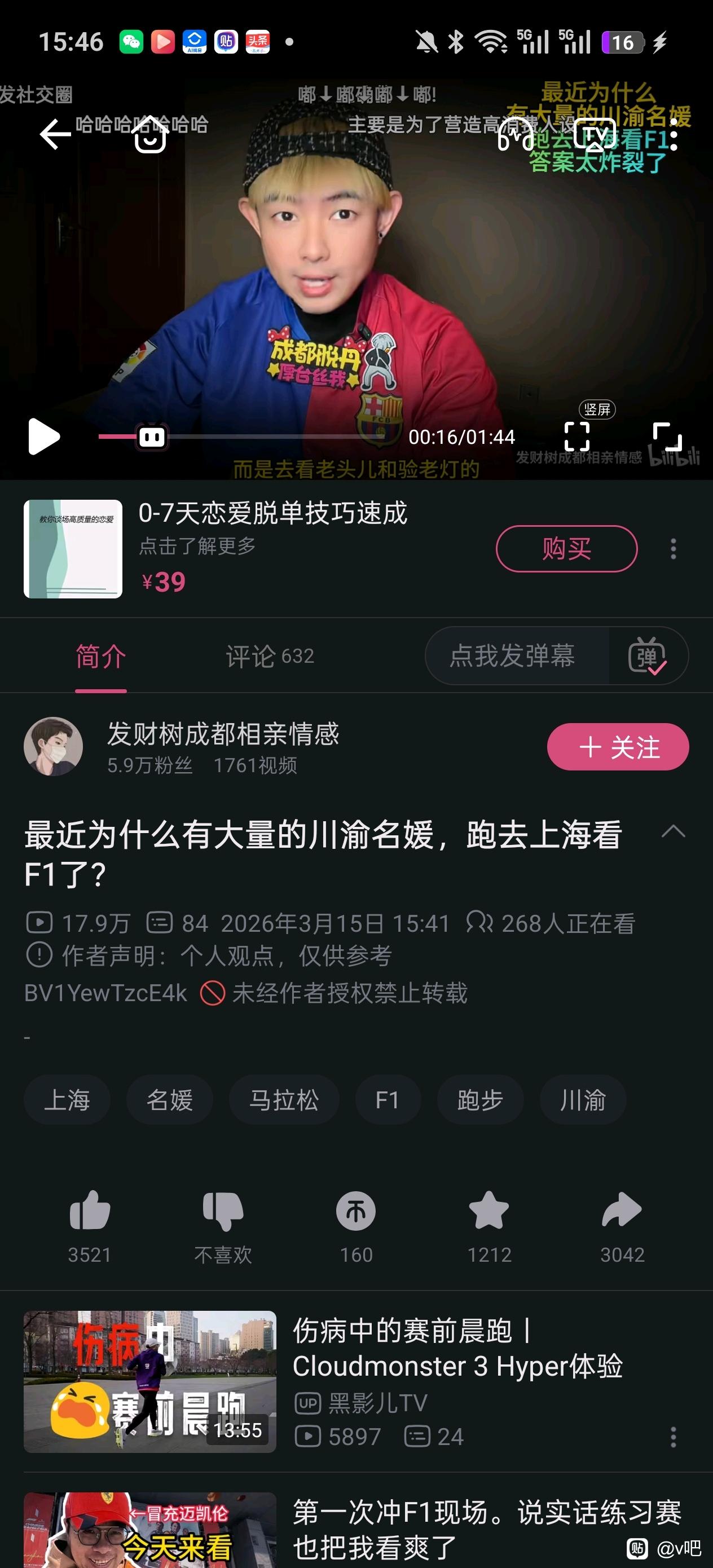Tap 购买 to buy the course
713x1568 pixels.
566,548
